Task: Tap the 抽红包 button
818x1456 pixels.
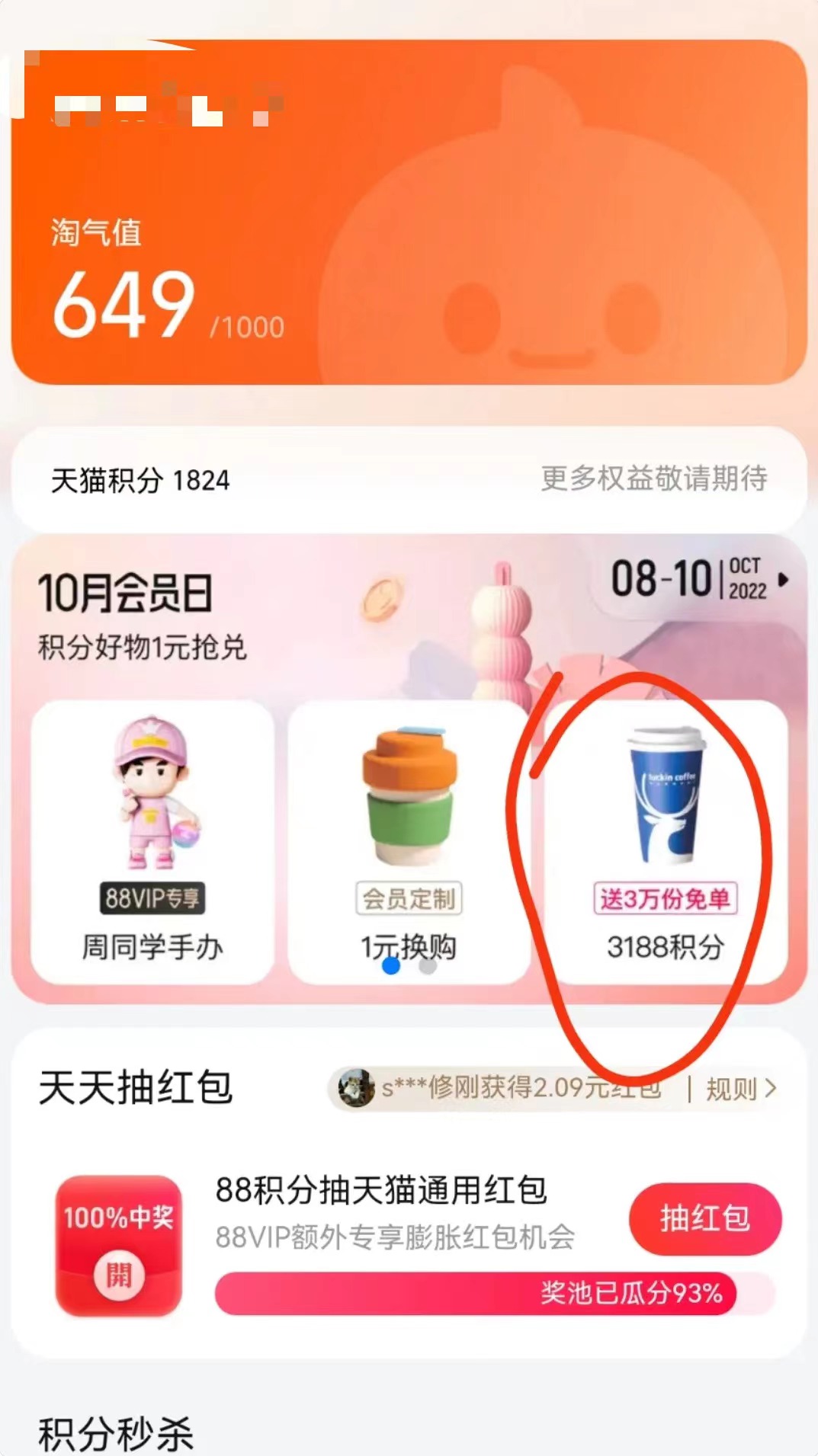Action: pyautogui.click(x=704, y=1218)
